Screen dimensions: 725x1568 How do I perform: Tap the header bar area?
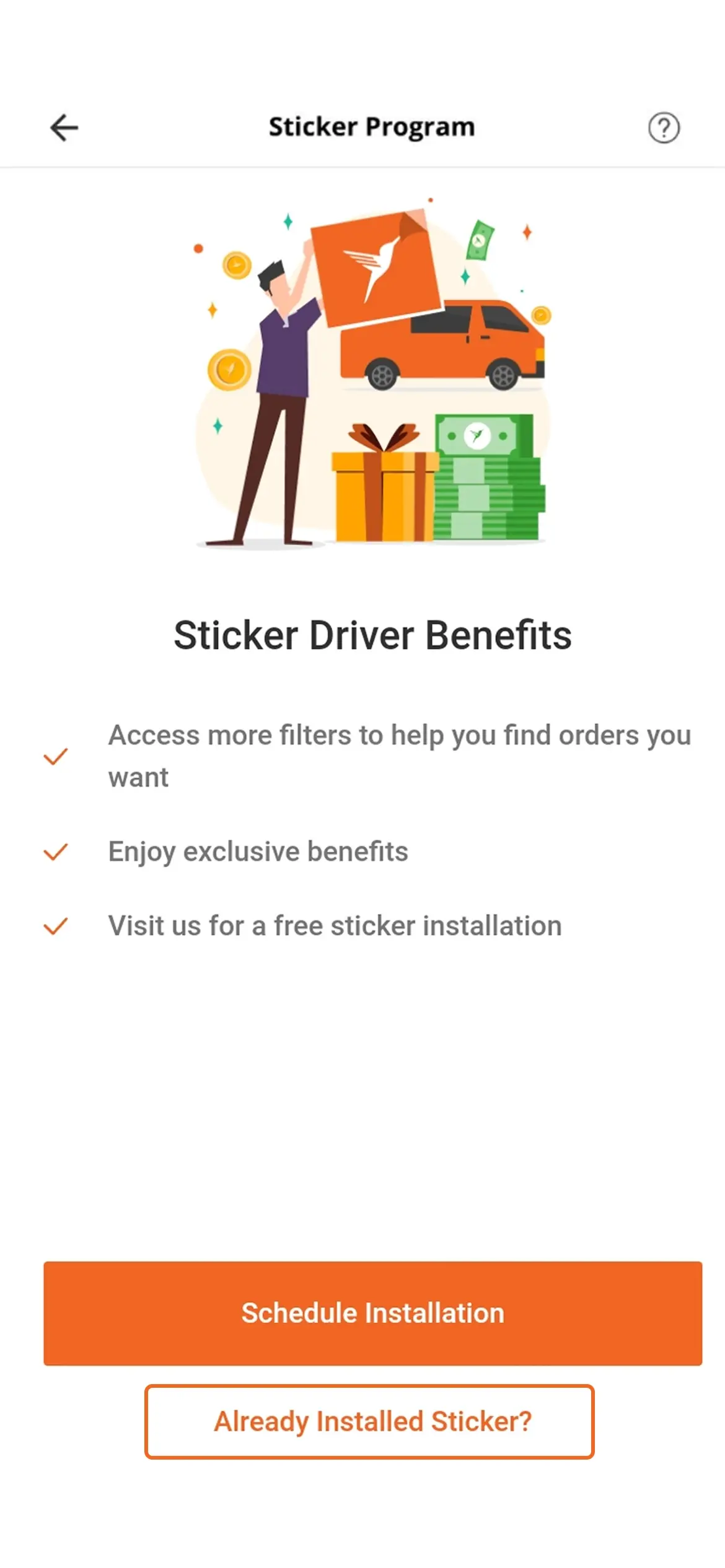(362, 127)
